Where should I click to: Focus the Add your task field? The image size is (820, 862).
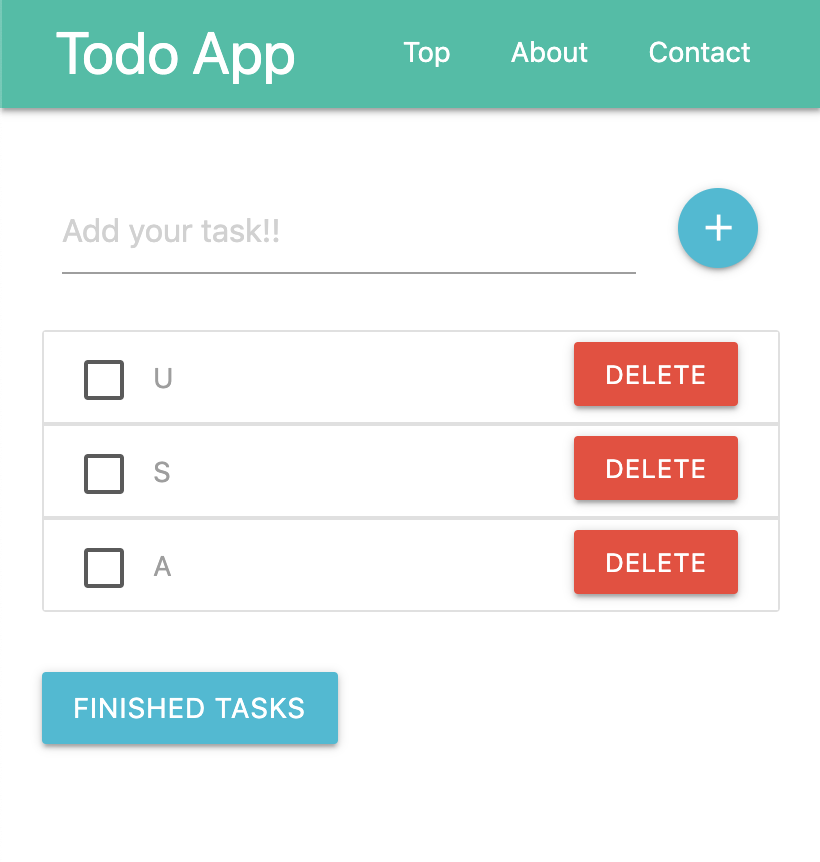pos(348,232)
